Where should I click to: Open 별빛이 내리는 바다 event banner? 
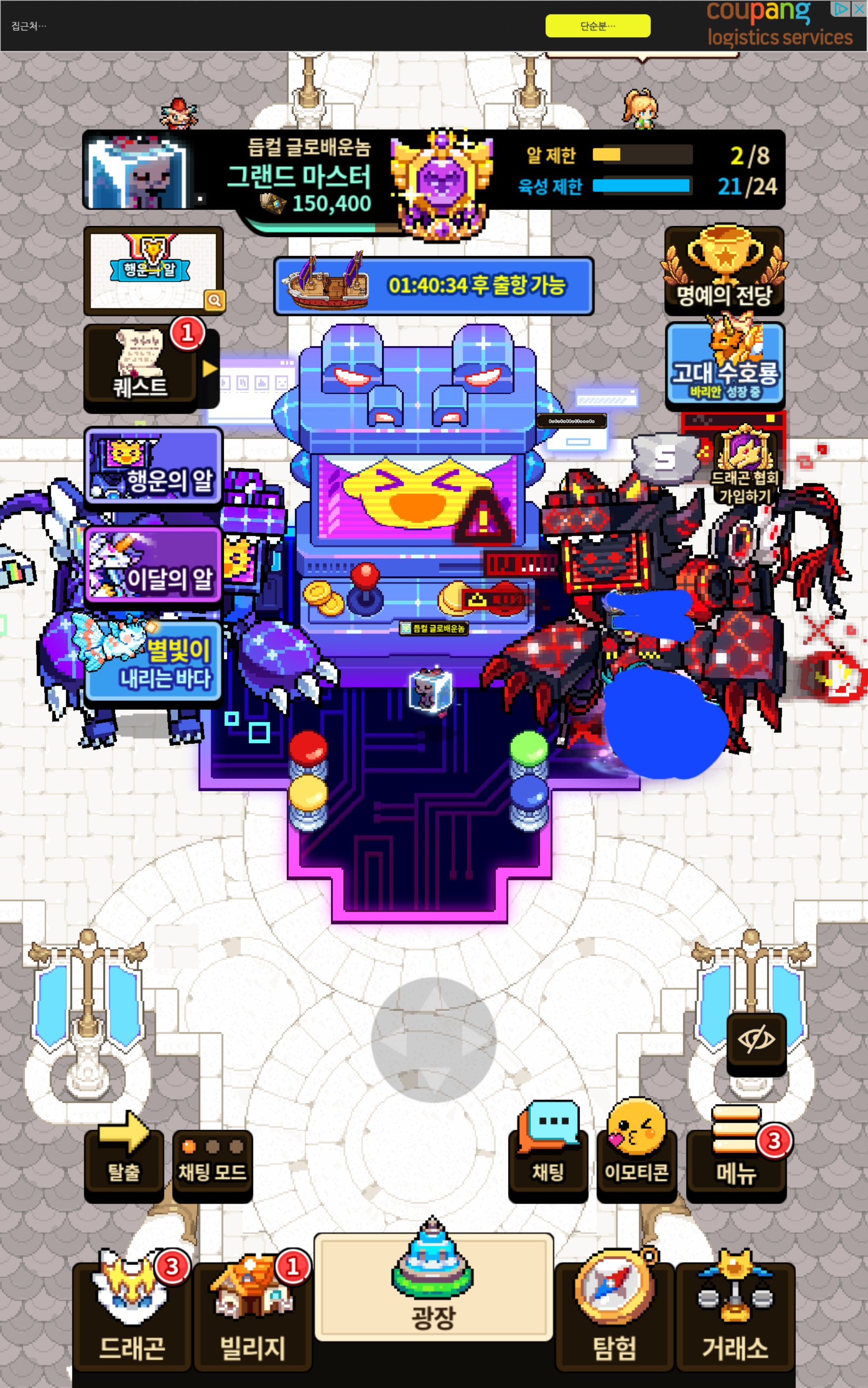pyautogui.click(x=153, y=663)
